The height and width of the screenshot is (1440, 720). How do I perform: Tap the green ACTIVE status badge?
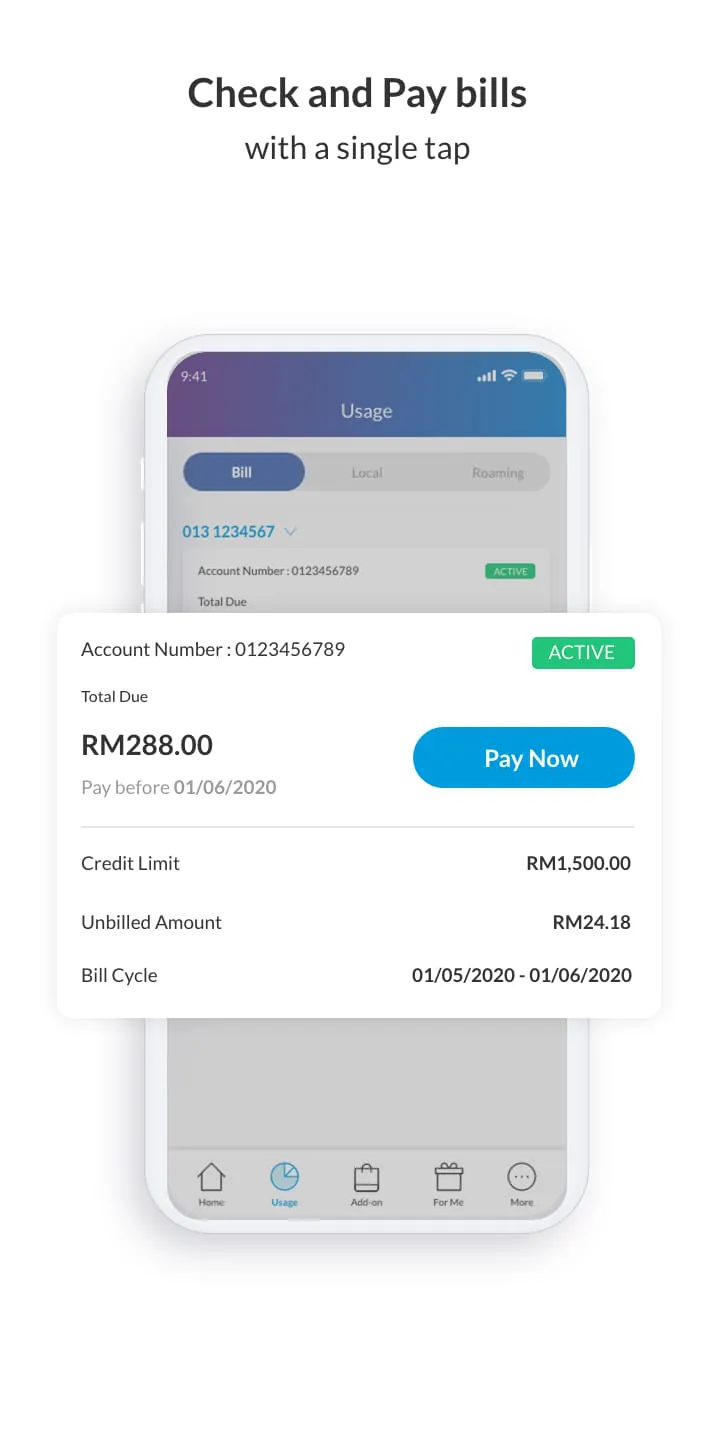[x=583, y=652]
